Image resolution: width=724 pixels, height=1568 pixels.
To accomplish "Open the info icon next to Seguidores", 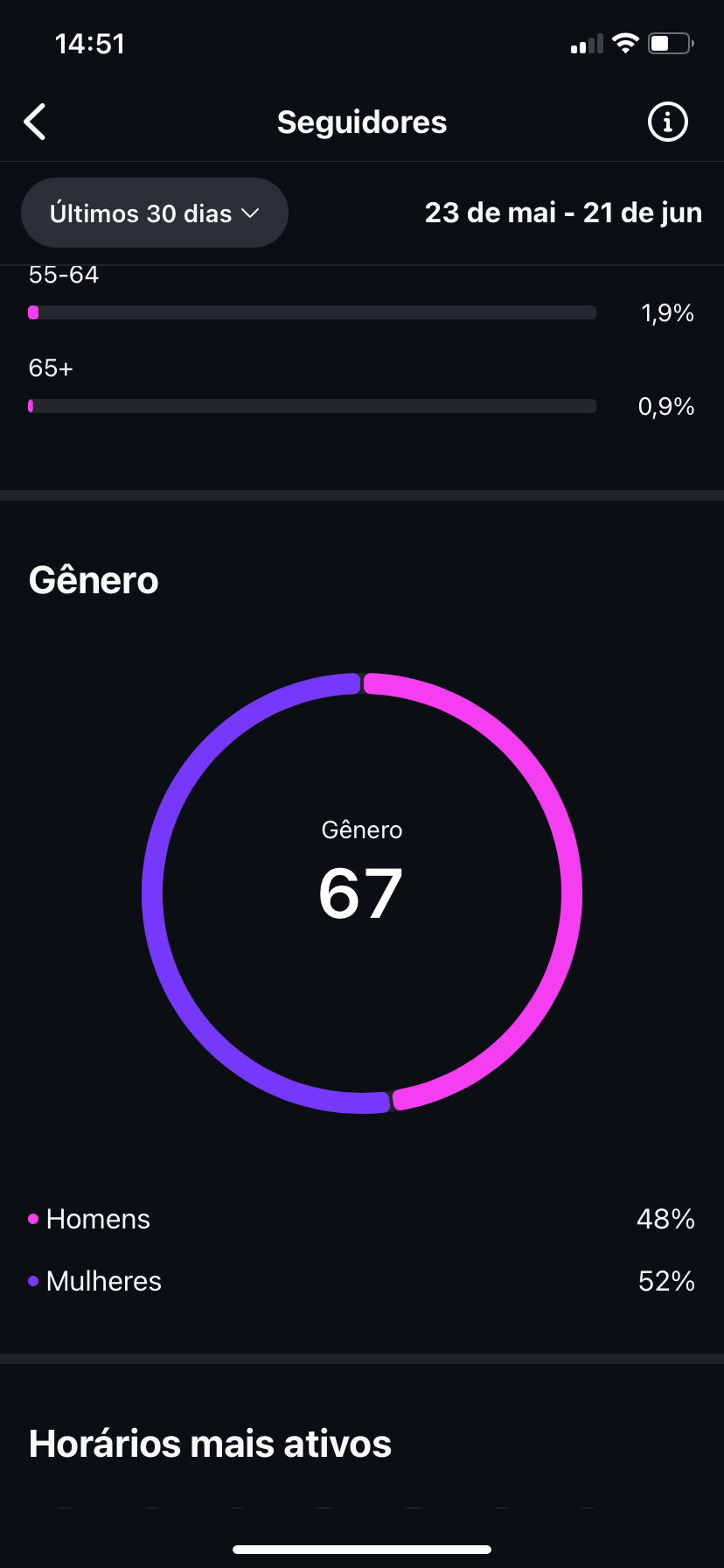I will click(x=667, y=122).
